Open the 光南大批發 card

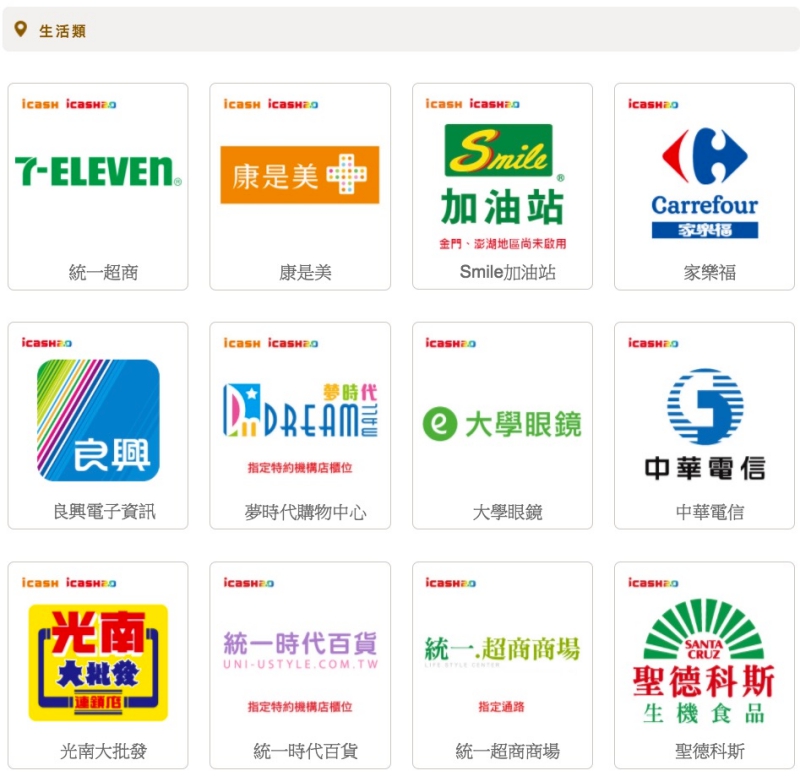pos(98,665)
